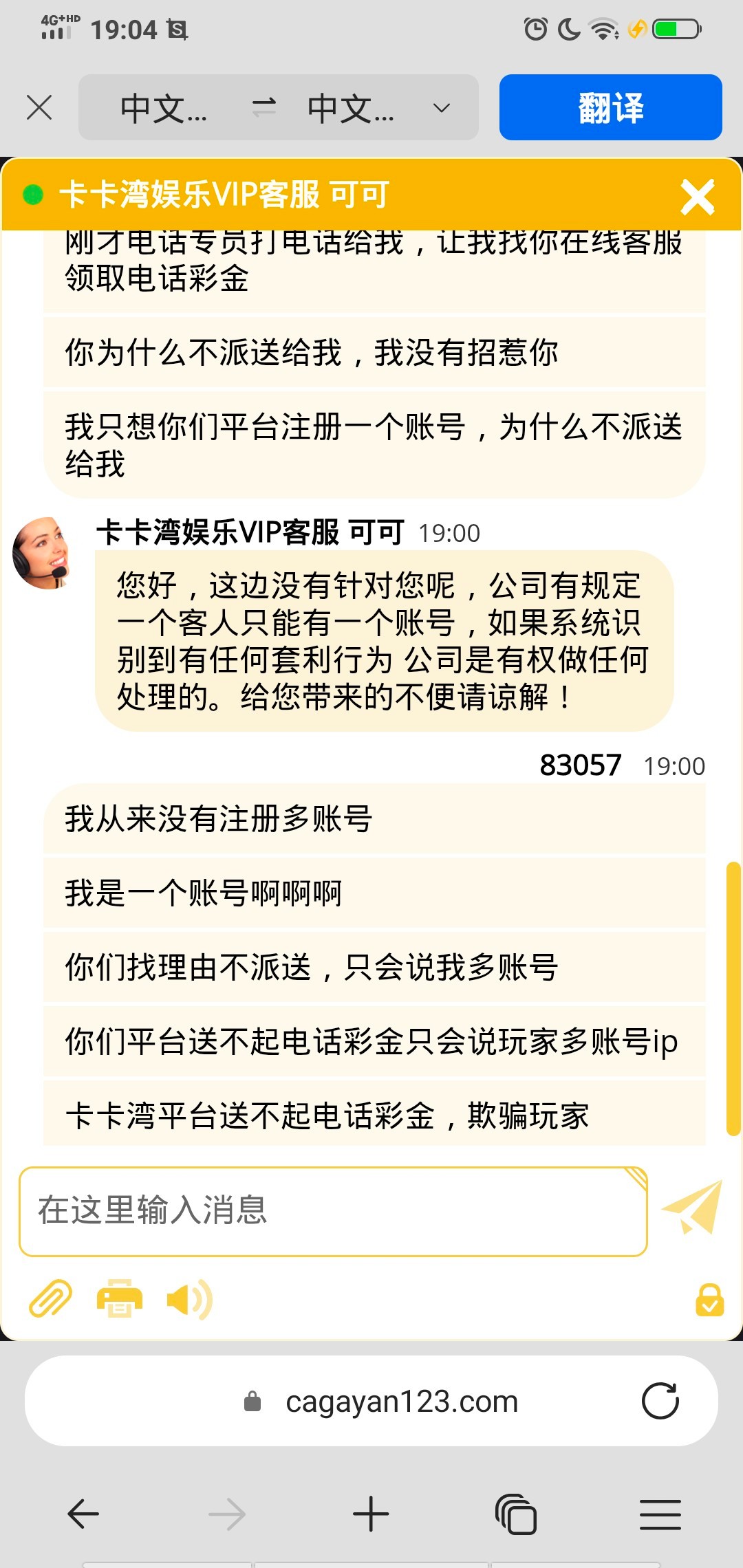Tap the yellow lock security icon
This screenshot has height=1568, width=743.
coord(709,1300)
